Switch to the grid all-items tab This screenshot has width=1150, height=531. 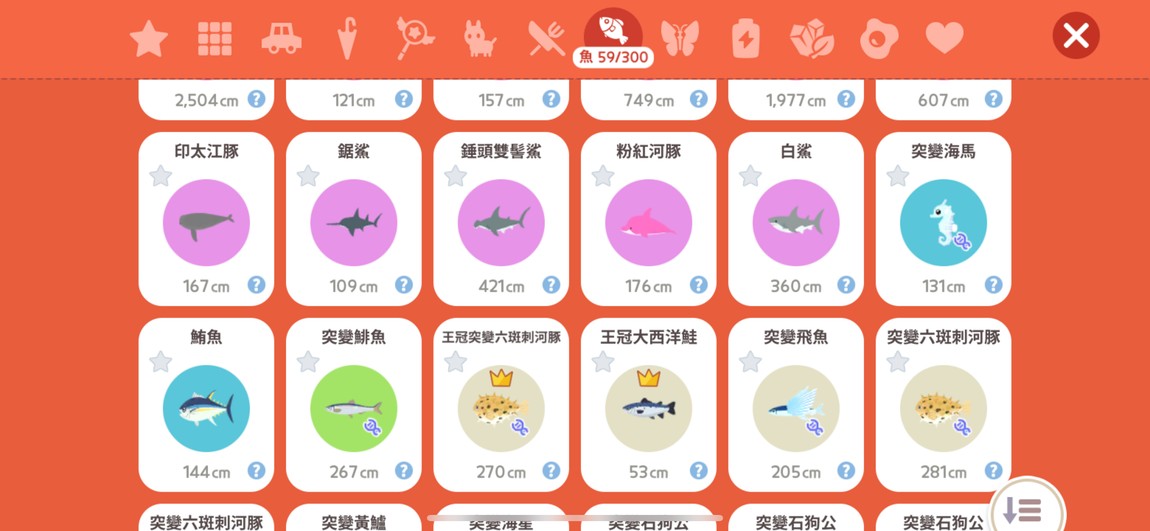pyautogui.click(x=215, y=39)
